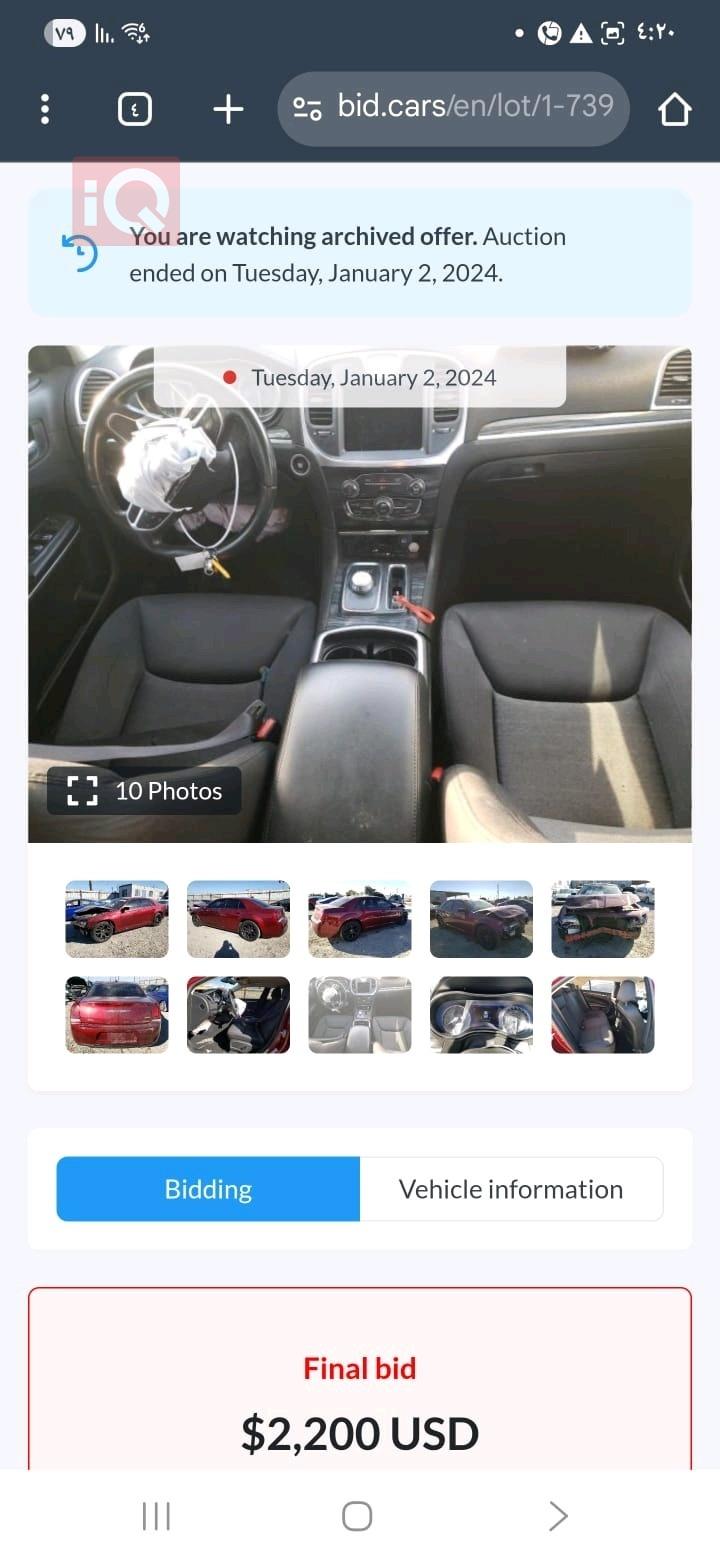Switch to the Vehicle information tab
Image resolution: width=720 pixels, height=1560 pixels.
tap(510, 1189)
